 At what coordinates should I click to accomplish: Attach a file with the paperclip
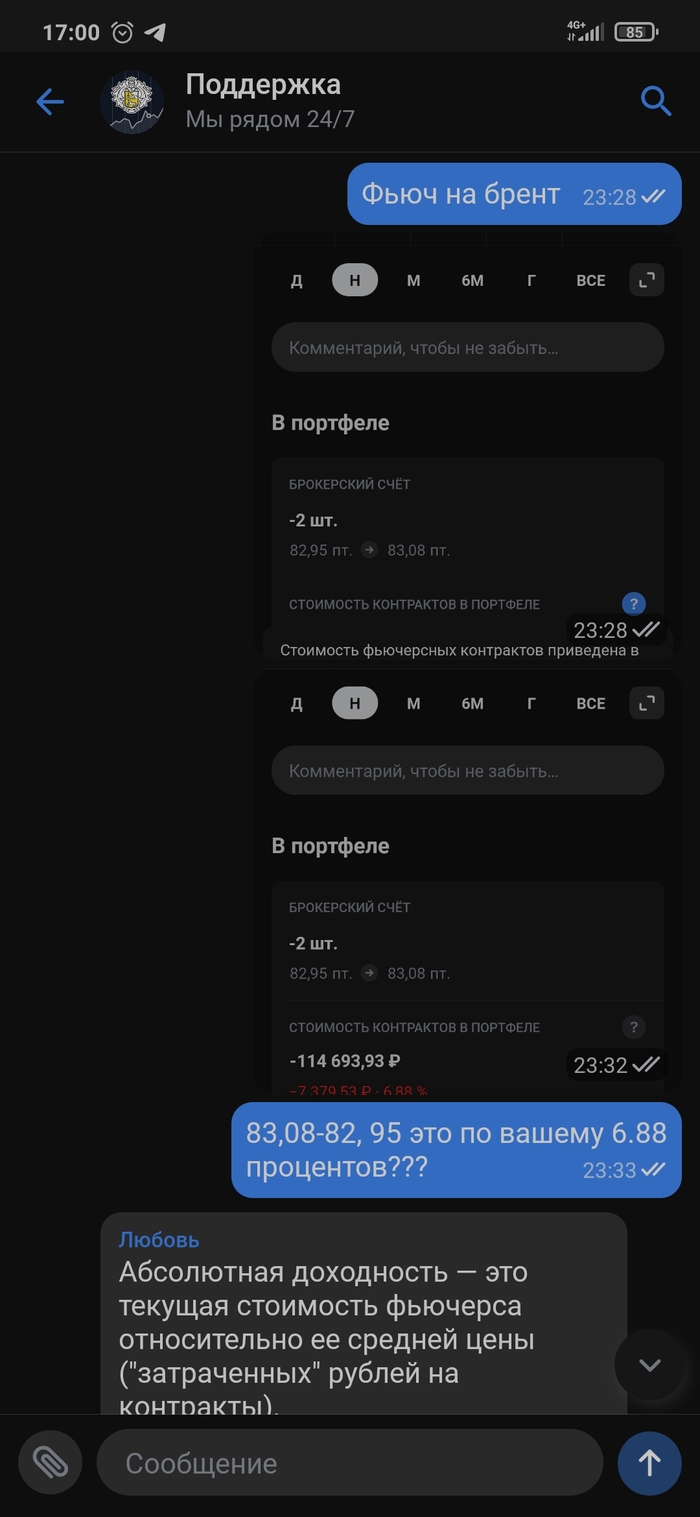[49, 1463]
